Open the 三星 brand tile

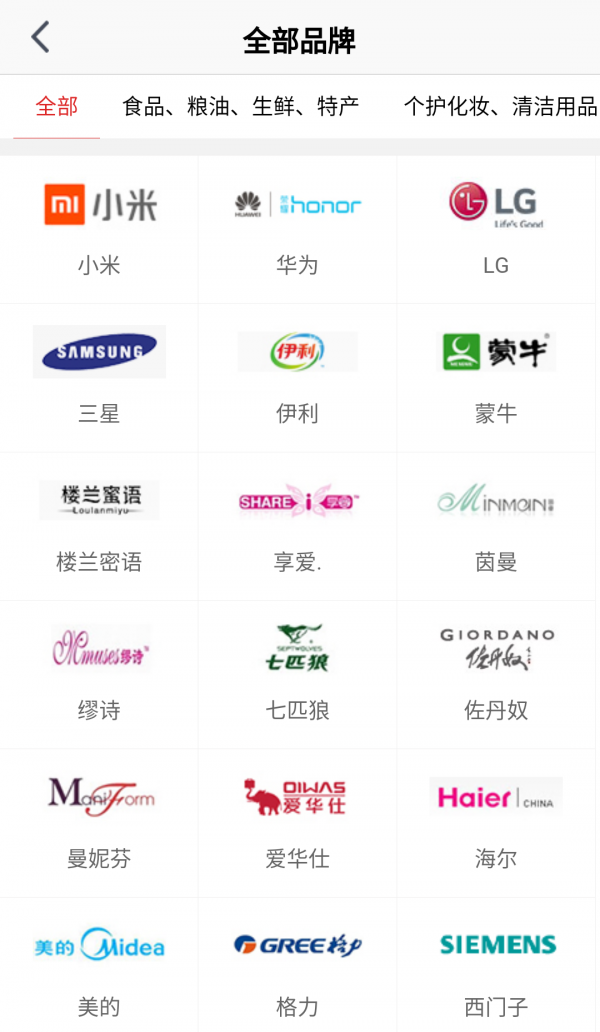pos(99,377)
